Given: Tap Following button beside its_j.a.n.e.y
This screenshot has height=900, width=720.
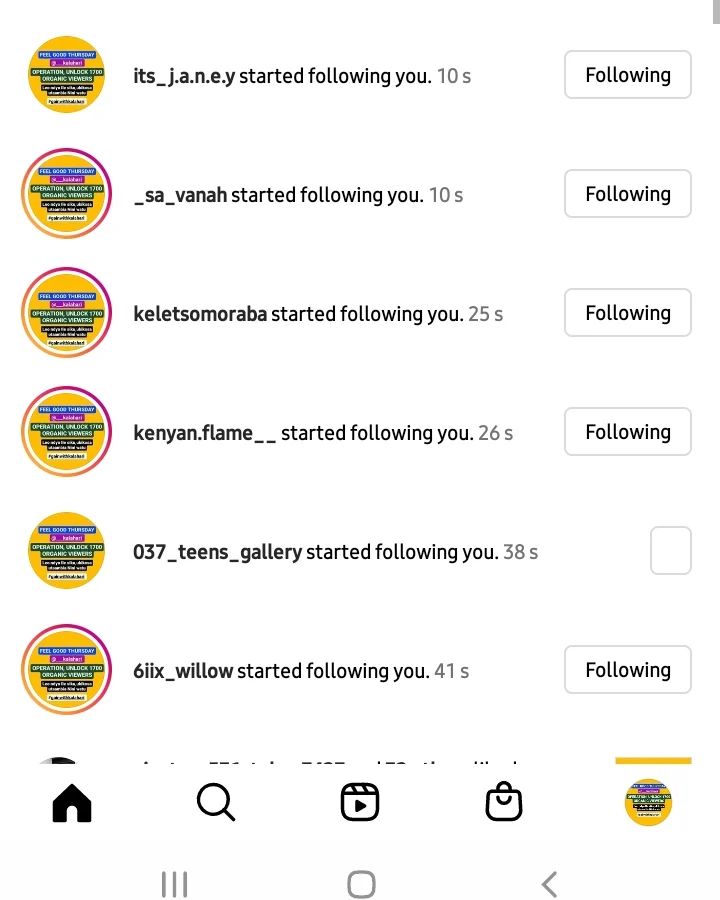Looking at the screenshot, I should (x=627, y=75).
